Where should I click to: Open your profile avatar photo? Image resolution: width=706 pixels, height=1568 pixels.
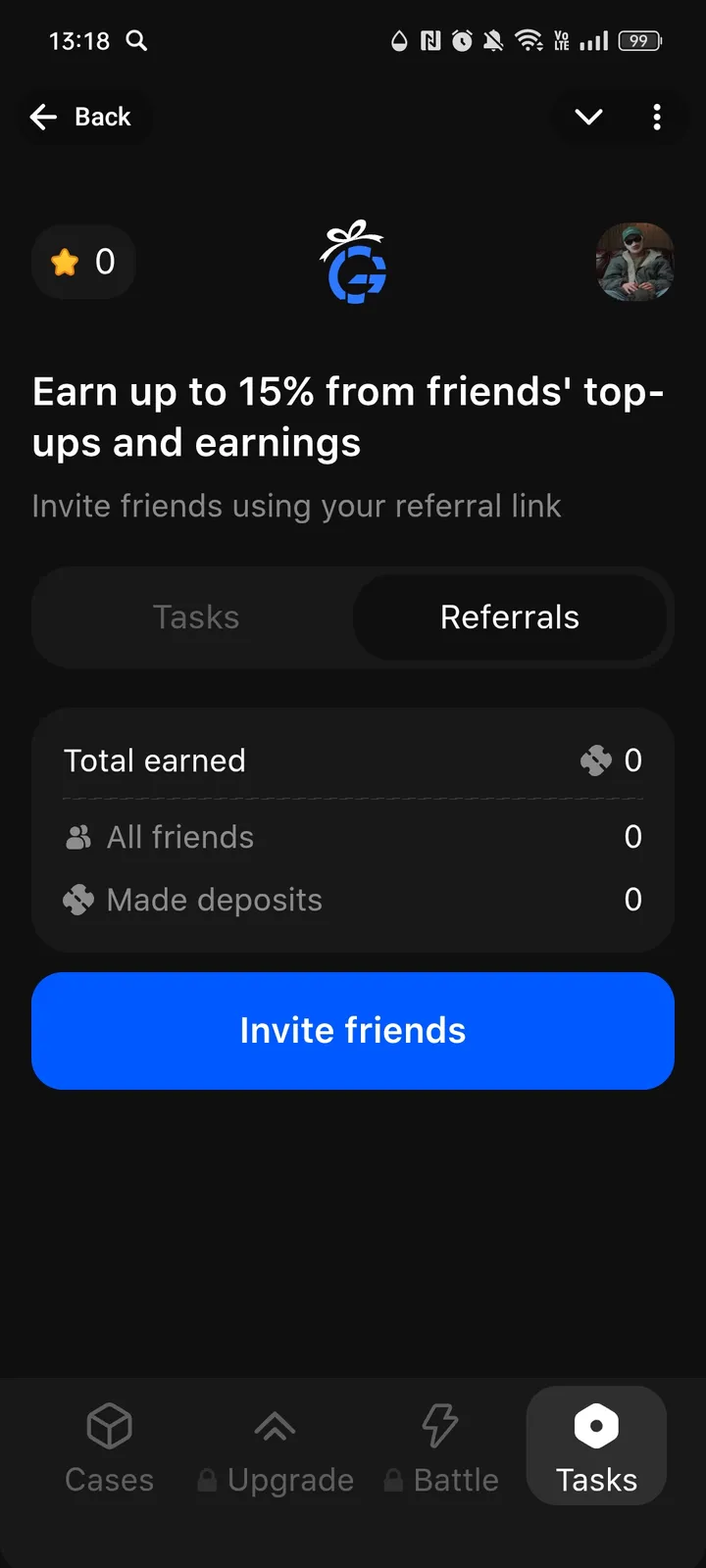click(x=635, y=262)
